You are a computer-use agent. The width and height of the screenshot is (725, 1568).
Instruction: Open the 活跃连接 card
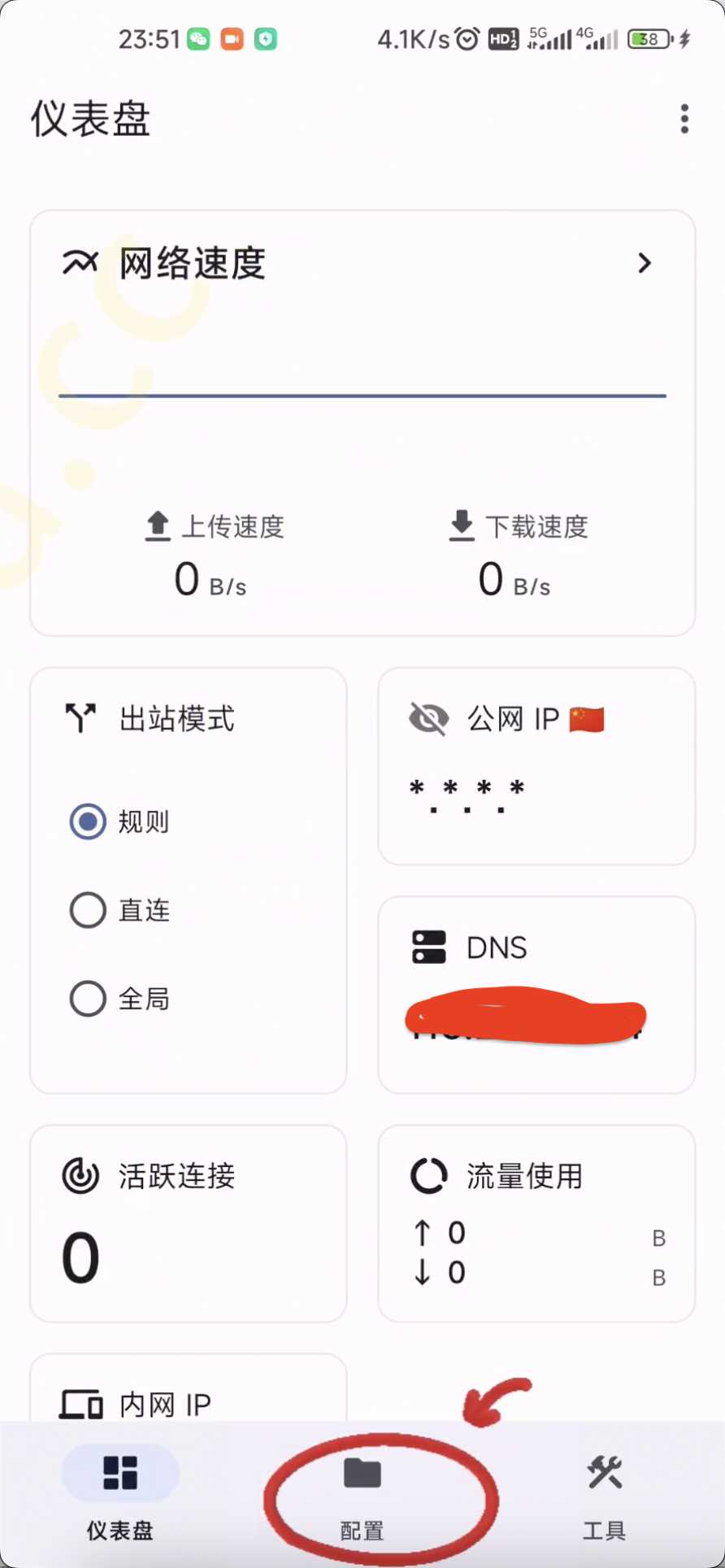point(188,1222)
